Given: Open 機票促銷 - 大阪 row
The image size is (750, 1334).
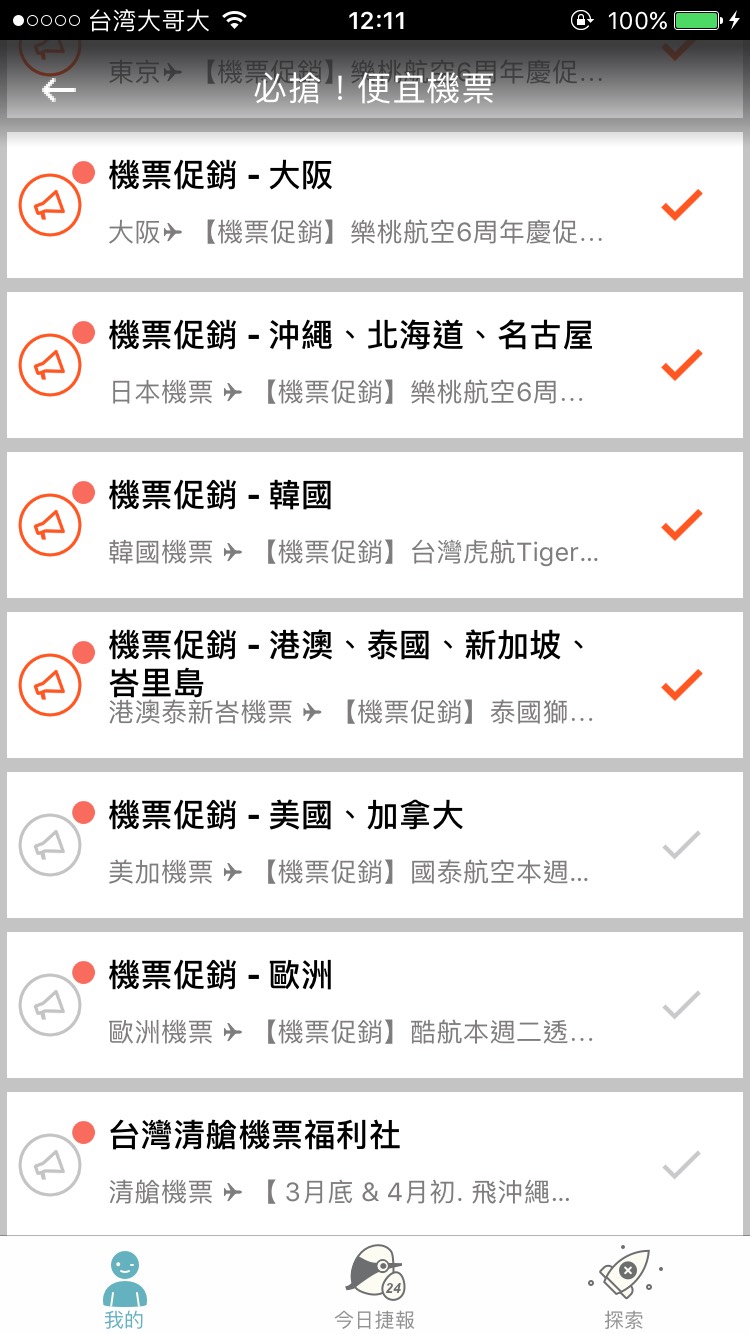Looking at the screenshot, I should point(375,205).
